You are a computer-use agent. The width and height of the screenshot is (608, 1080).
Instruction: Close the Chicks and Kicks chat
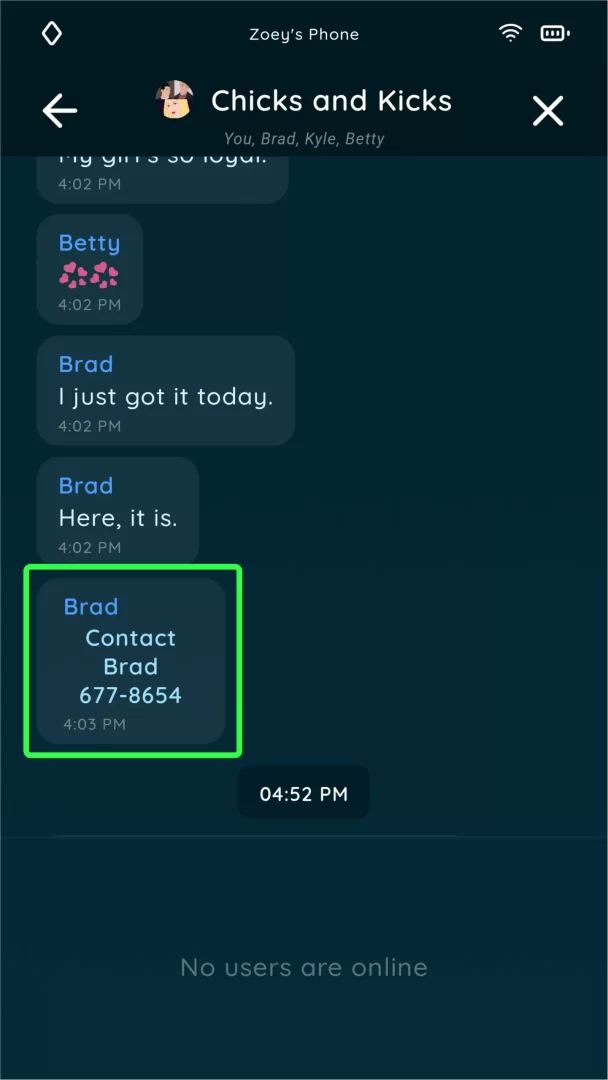[x=548, y=110]
